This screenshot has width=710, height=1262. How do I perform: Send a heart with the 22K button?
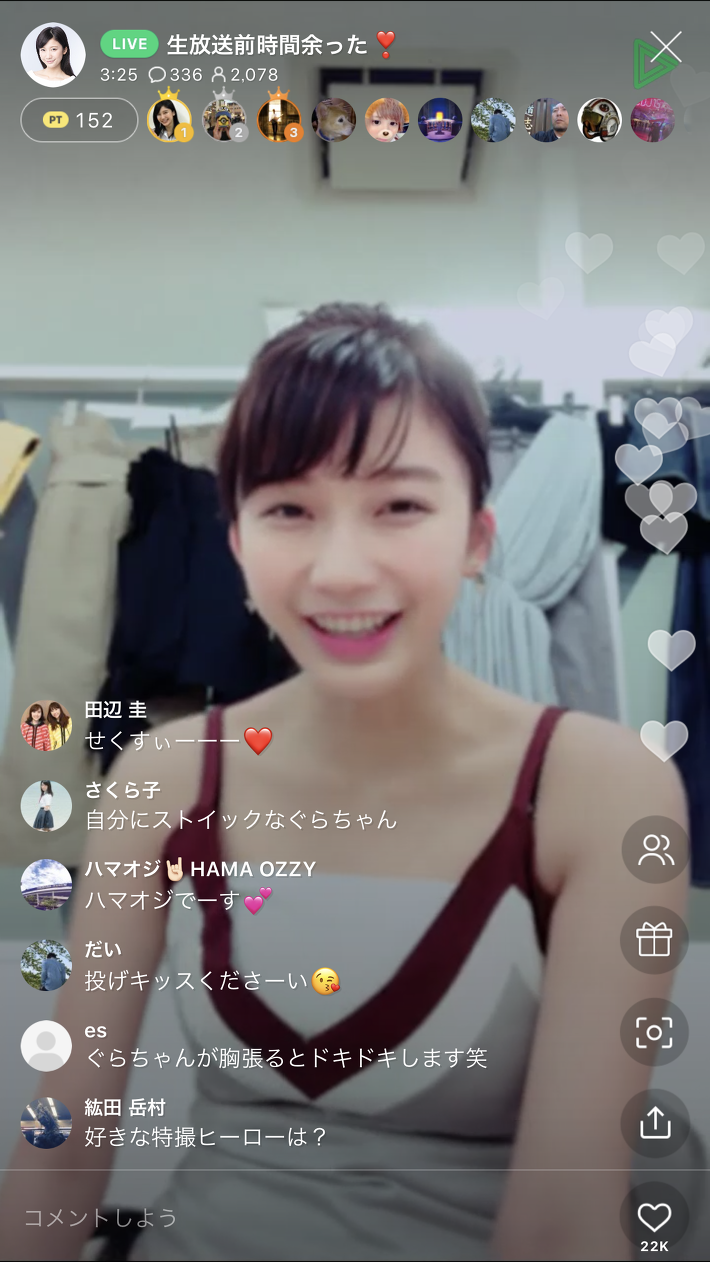(655, 1219)
